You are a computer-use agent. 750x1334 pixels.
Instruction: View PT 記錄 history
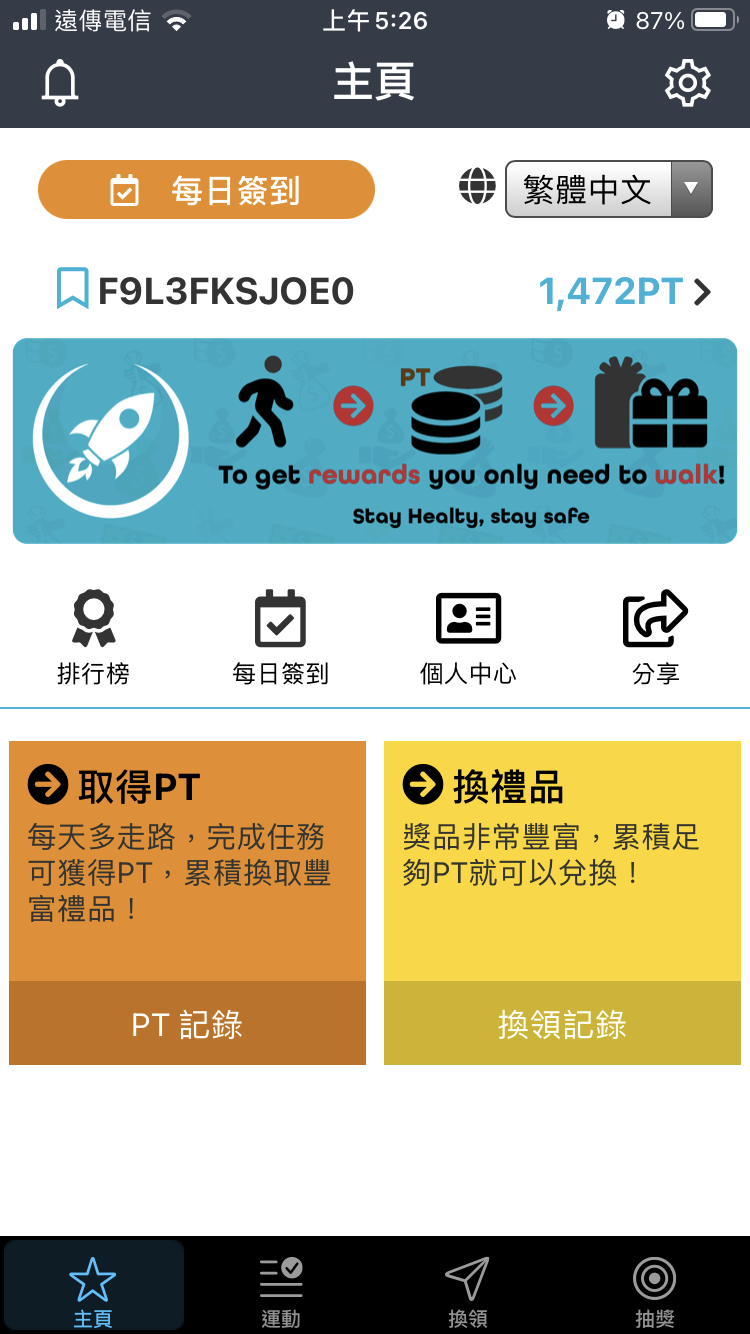(x=187, y=1023)
